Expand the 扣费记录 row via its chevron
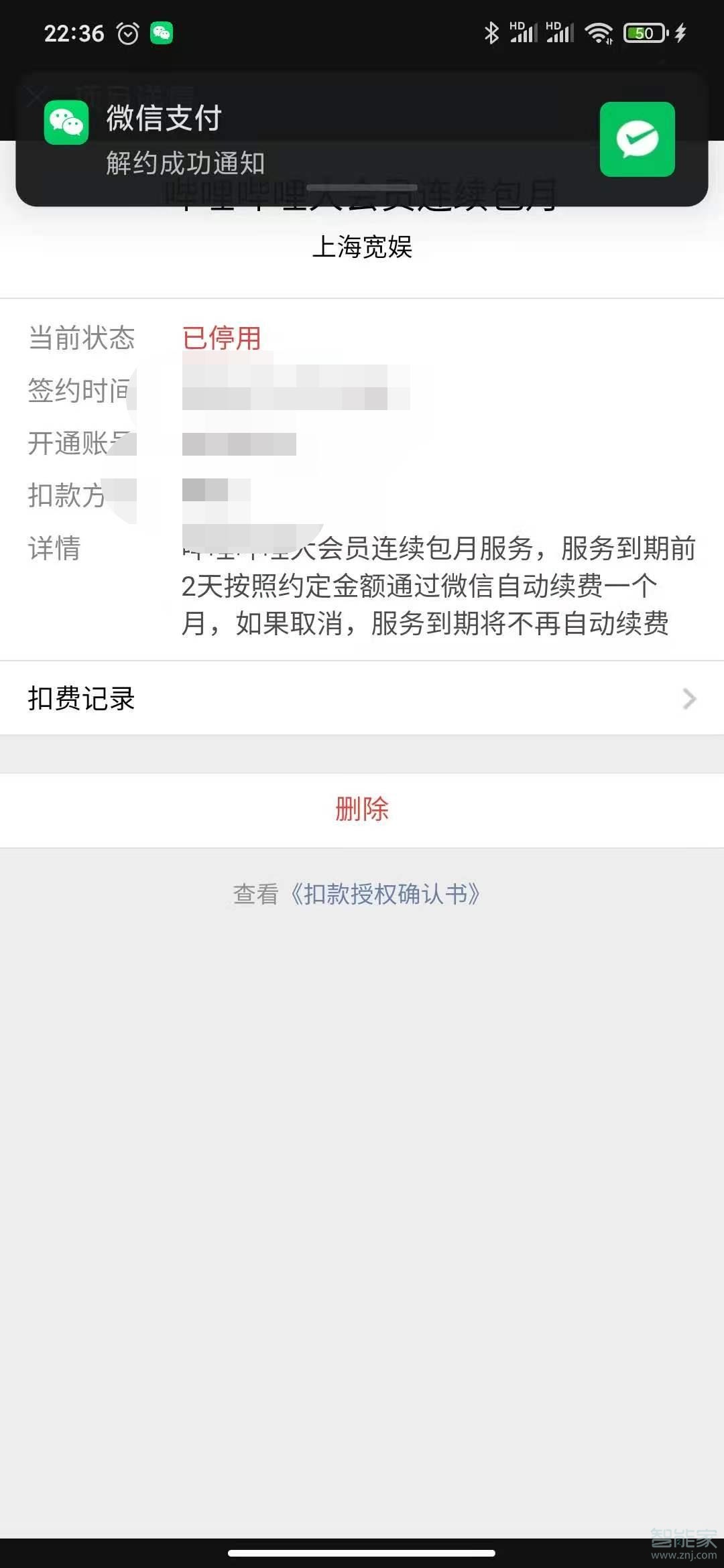This screenshot has width=724, height=1568. point(688,699)
